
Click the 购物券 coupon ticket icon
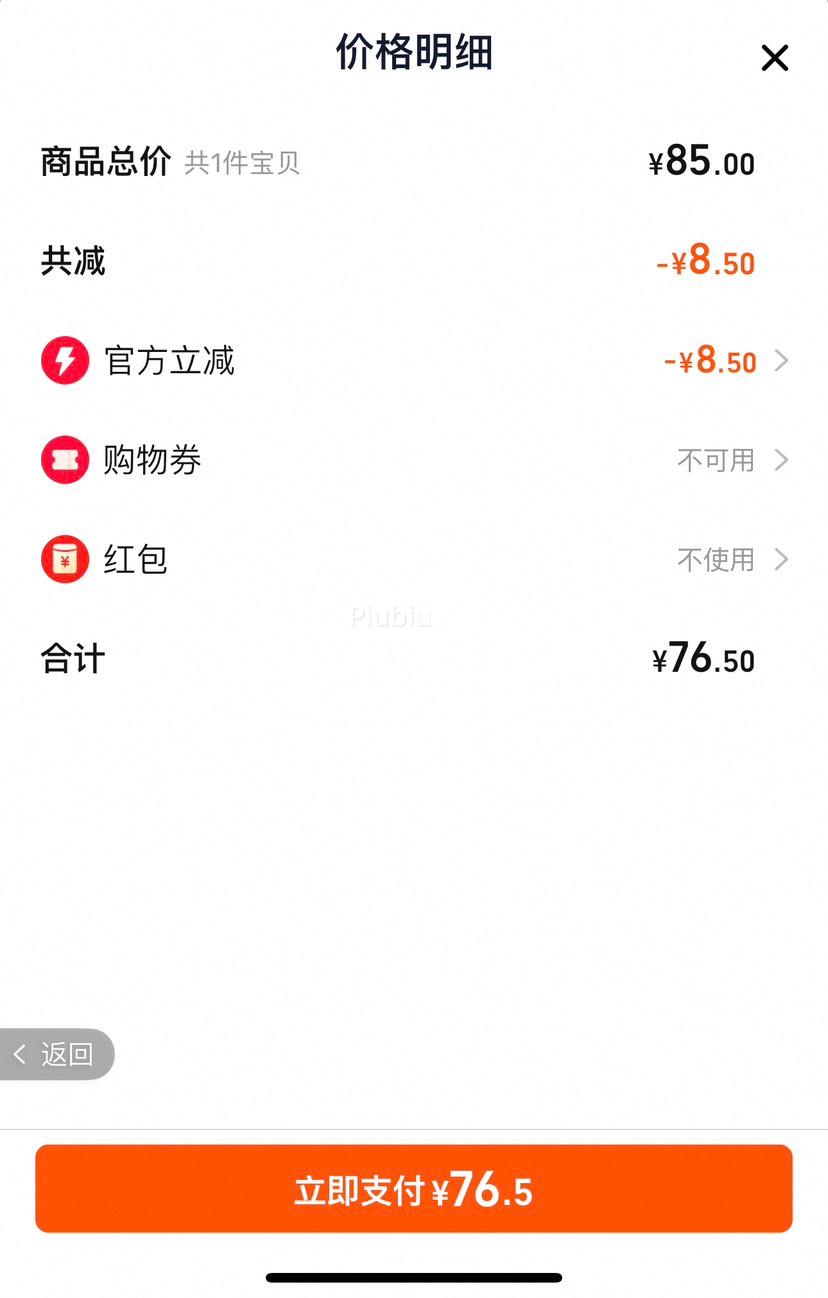(x=64, y=460)
